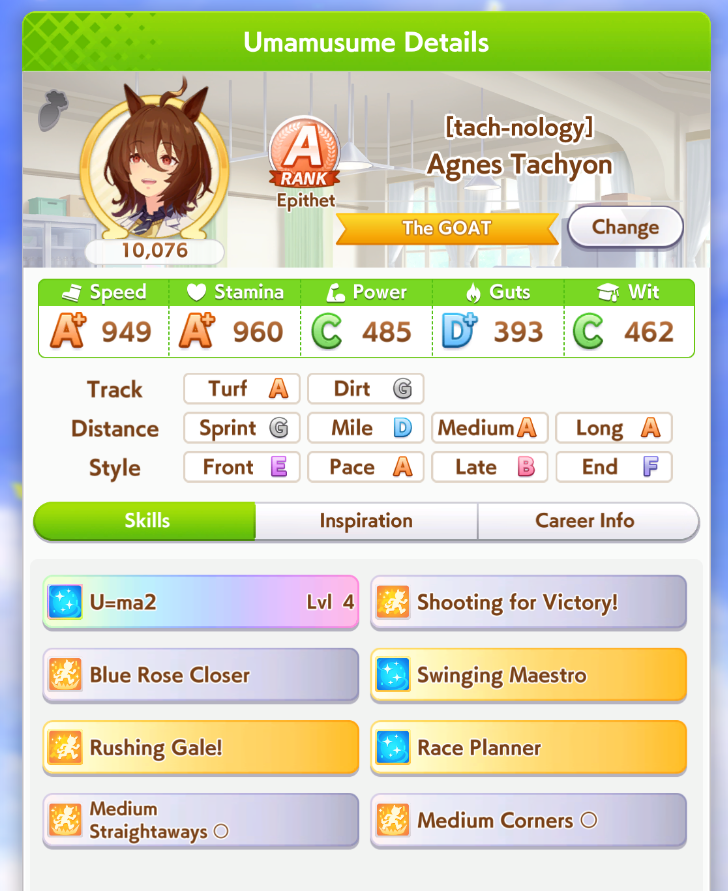Show details for Swinging Maestro
This screenshot has height=891, width=728.
[x=528, y=675]
